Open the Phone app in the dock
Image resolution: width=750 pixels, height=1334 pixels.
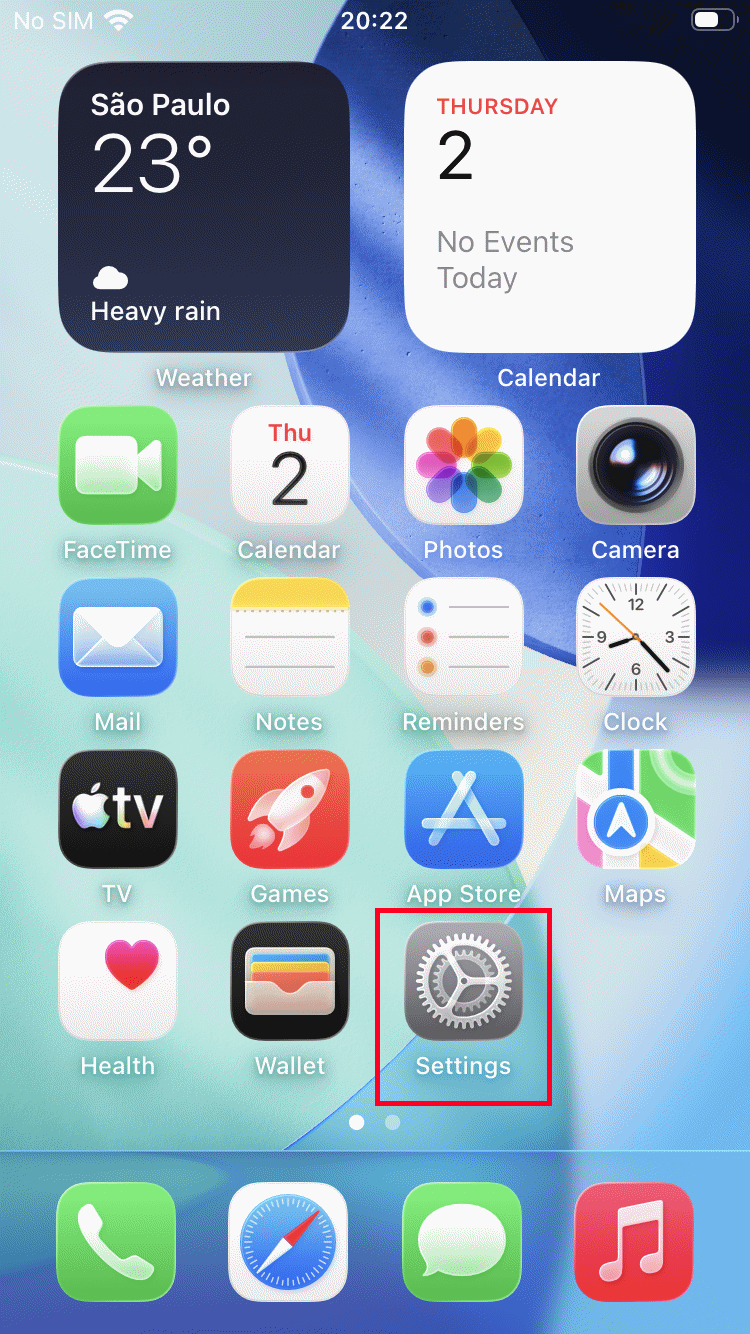click(x=115, y=1240)
